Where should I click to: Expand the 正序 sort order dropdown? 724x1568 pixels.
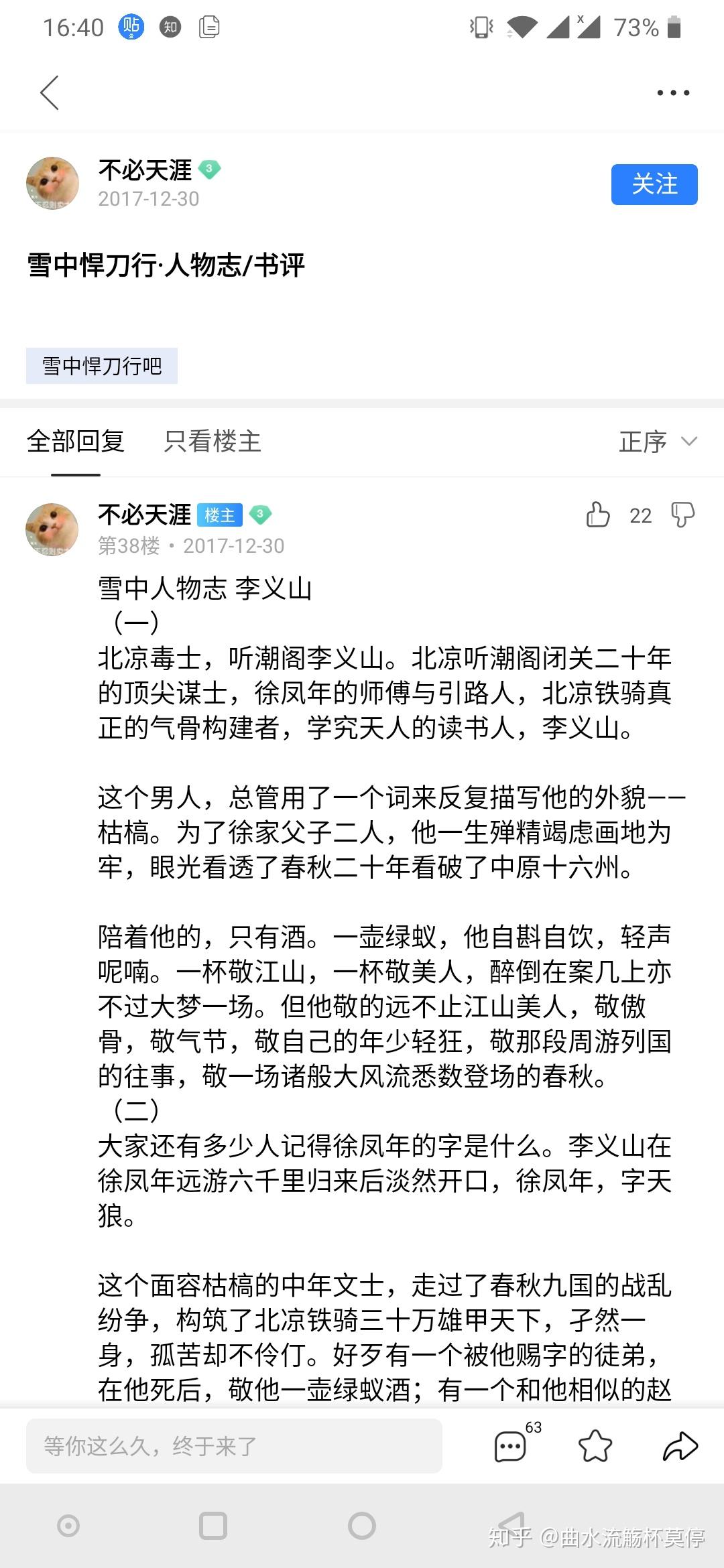657,441
